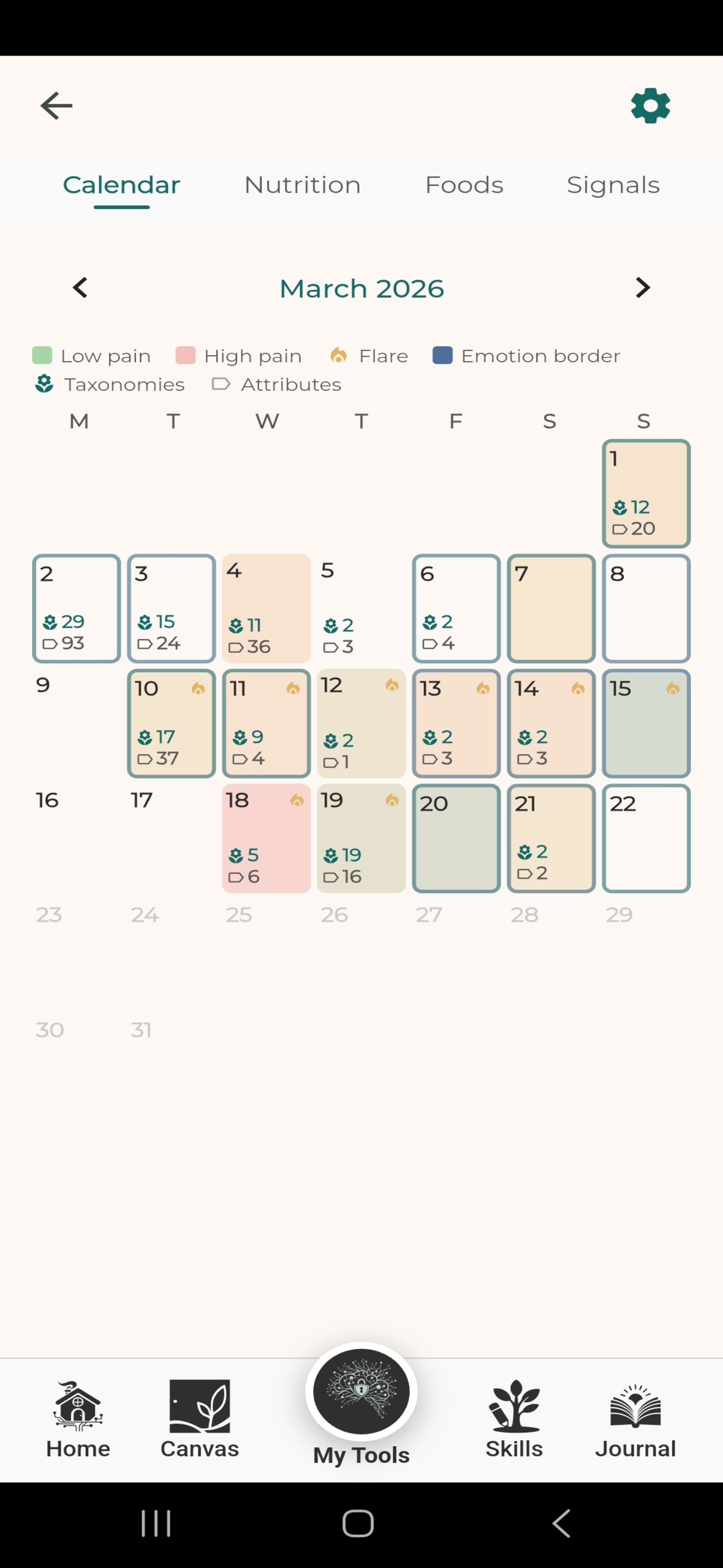This screenshot has height=1568, width=723.
Task: Open the Home tab icon
Action: pyautogui.click(x=77, y=1406)
